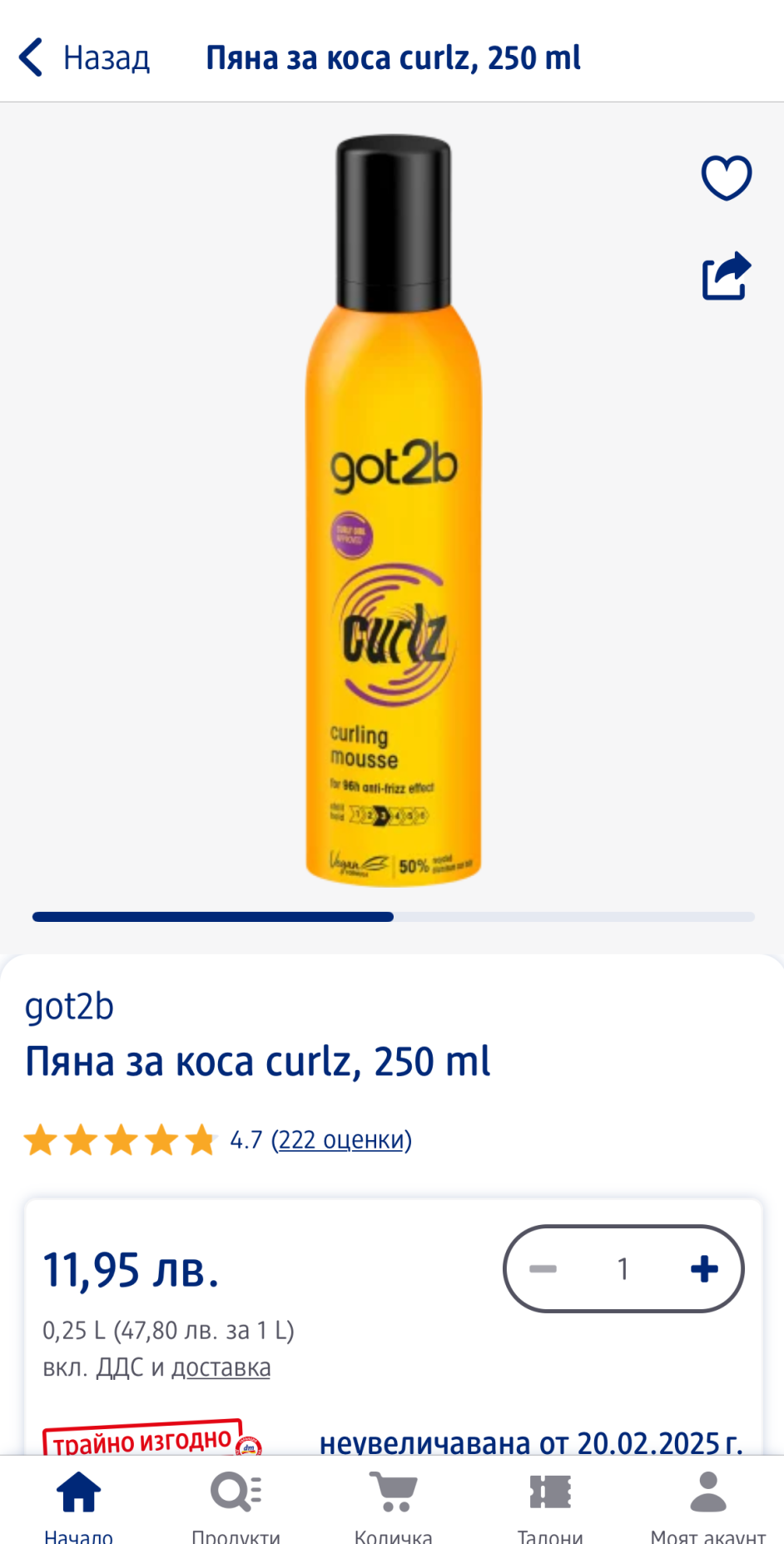Screen dimensions: 784x1544
Task: Switch to the Начало tab
Action: pos(78,1503)
